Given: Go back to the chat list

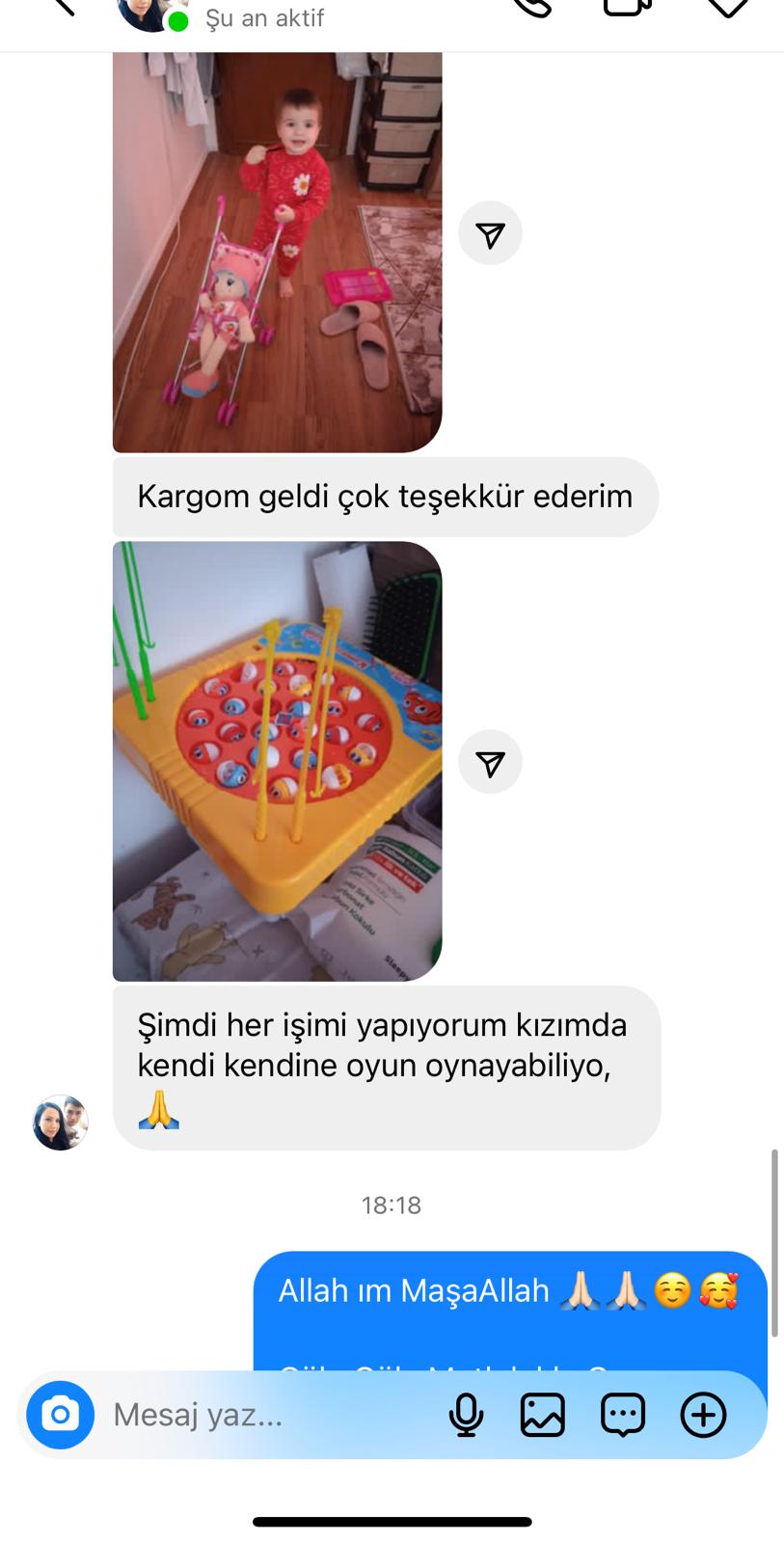Looking at the screenshot, I should [64, 6].
